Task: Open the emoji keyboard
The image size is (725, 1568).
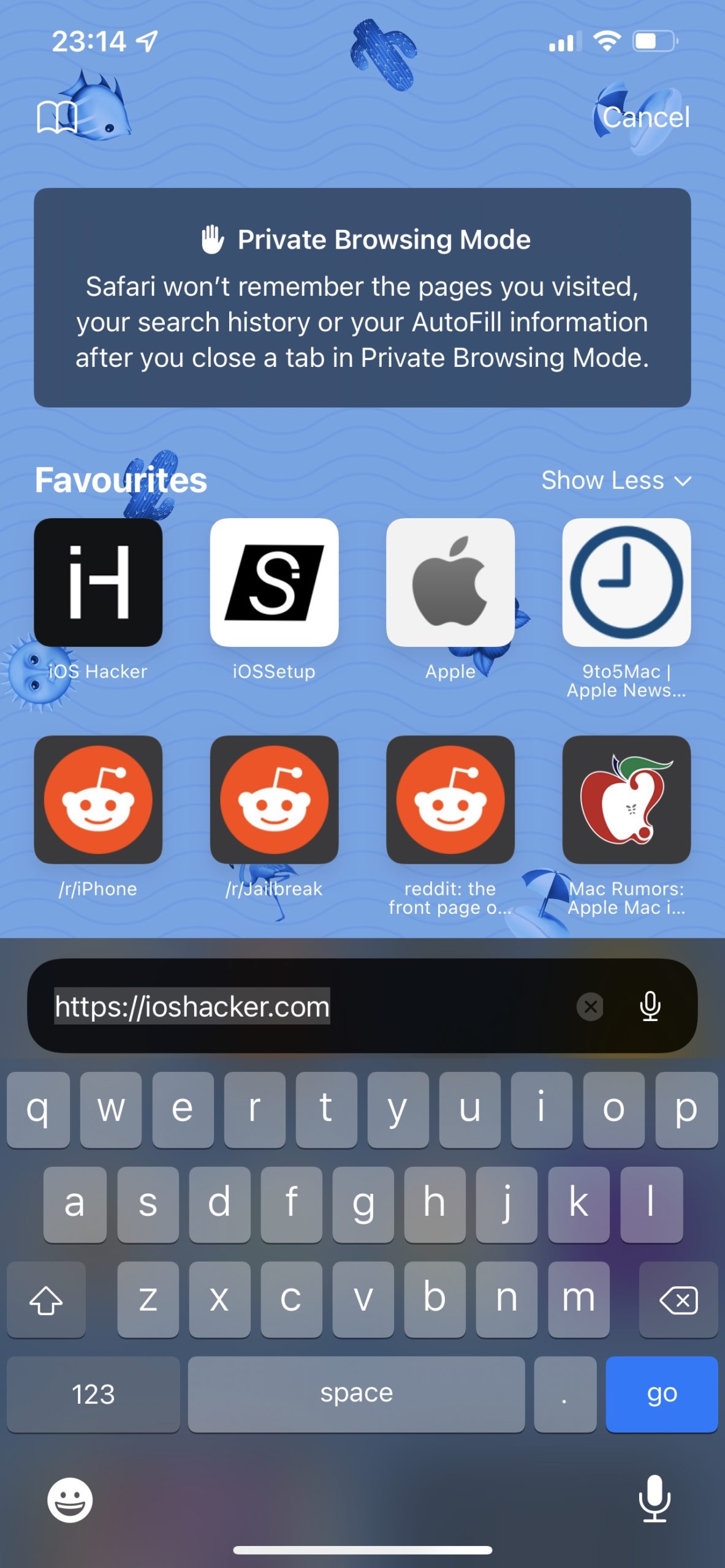Action: click(x=70, y=1500)
